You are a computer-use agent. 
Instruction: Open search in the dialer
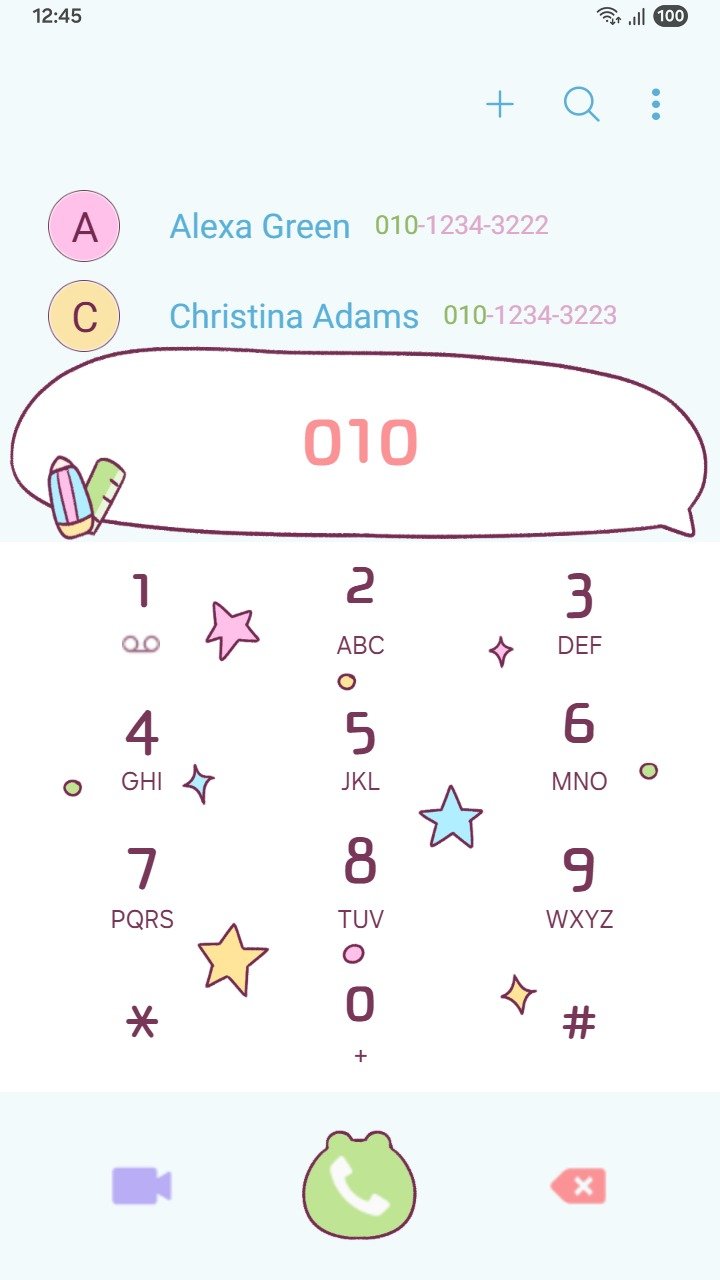pyautogui.click(x=581, y=104)
